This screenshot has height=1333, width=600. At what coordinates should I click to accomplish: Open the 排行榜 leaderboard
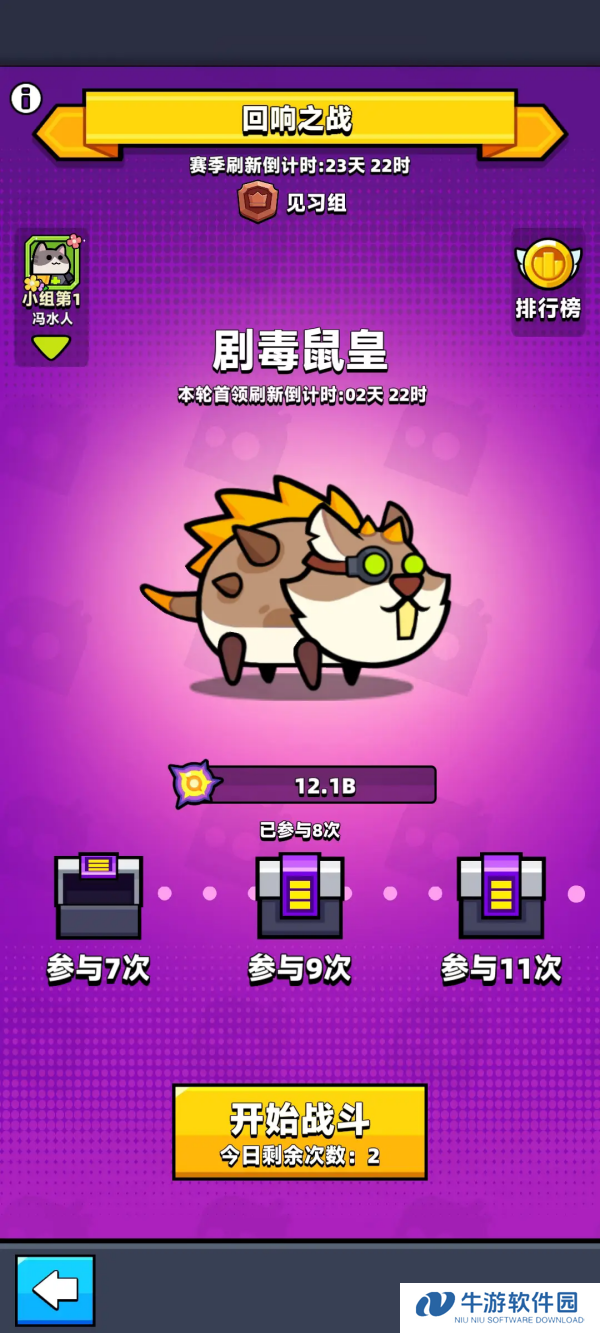point(548,280)
